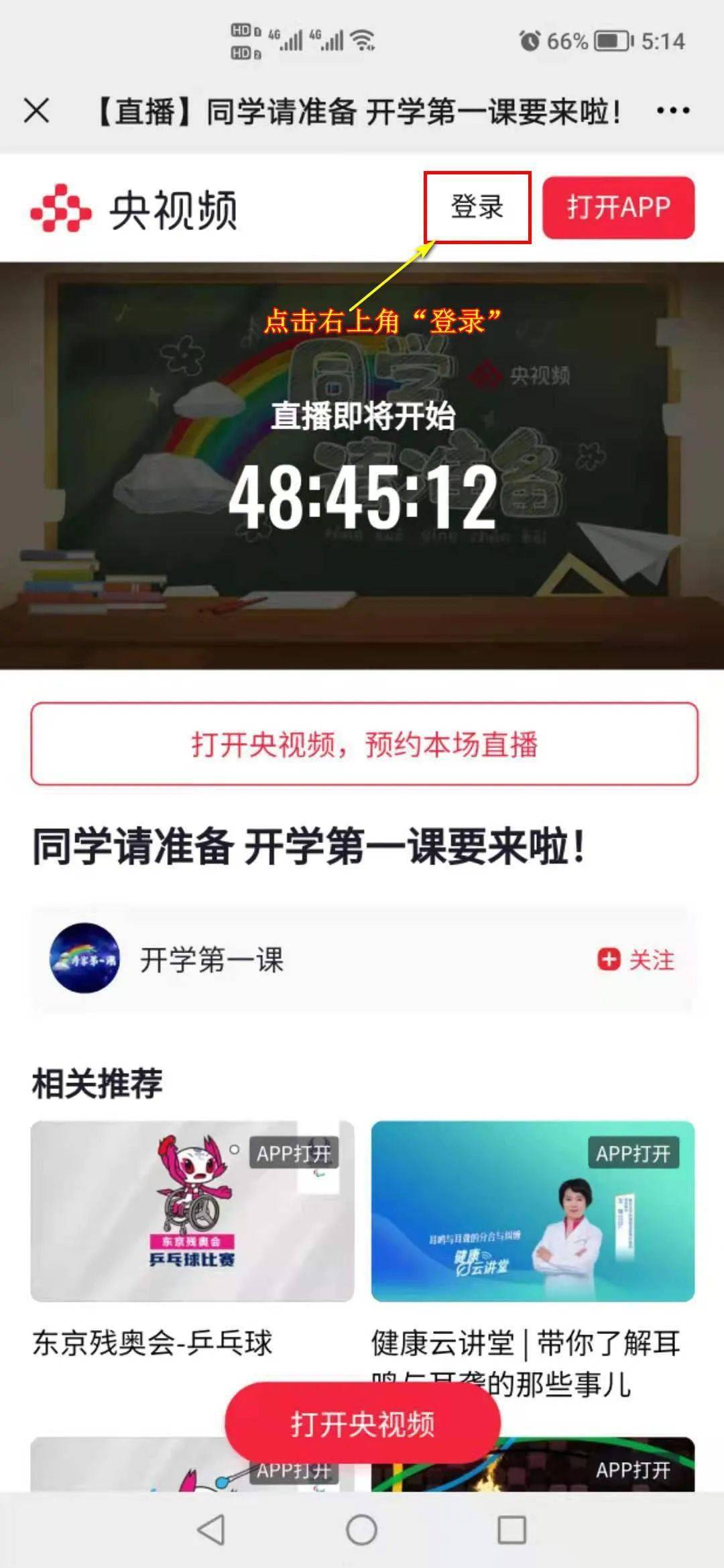Tap the 打开APP button
The height and width of the screenshot is (1568, 724).
click(617, 208)
